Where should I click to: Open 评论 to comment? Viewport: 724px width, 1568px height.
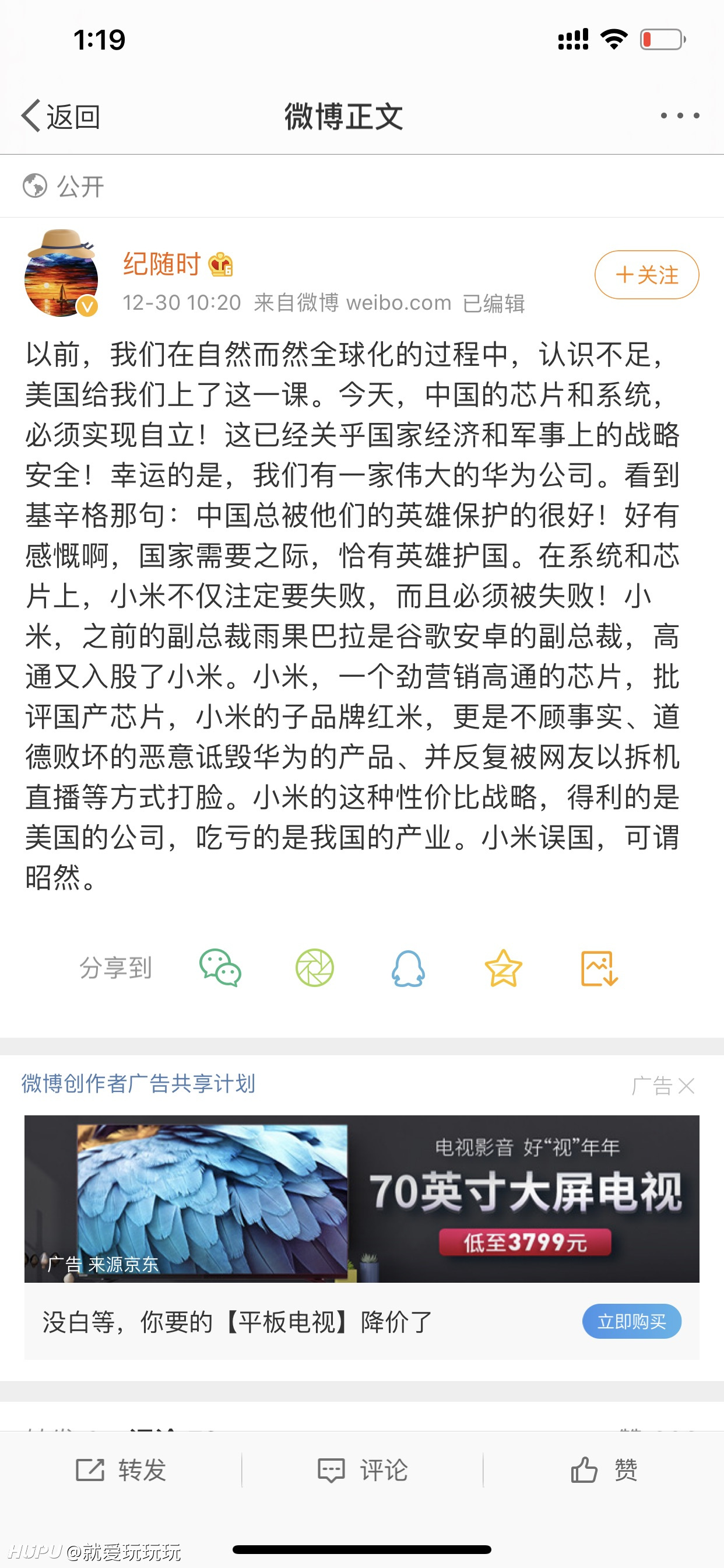pos(362,1470)
